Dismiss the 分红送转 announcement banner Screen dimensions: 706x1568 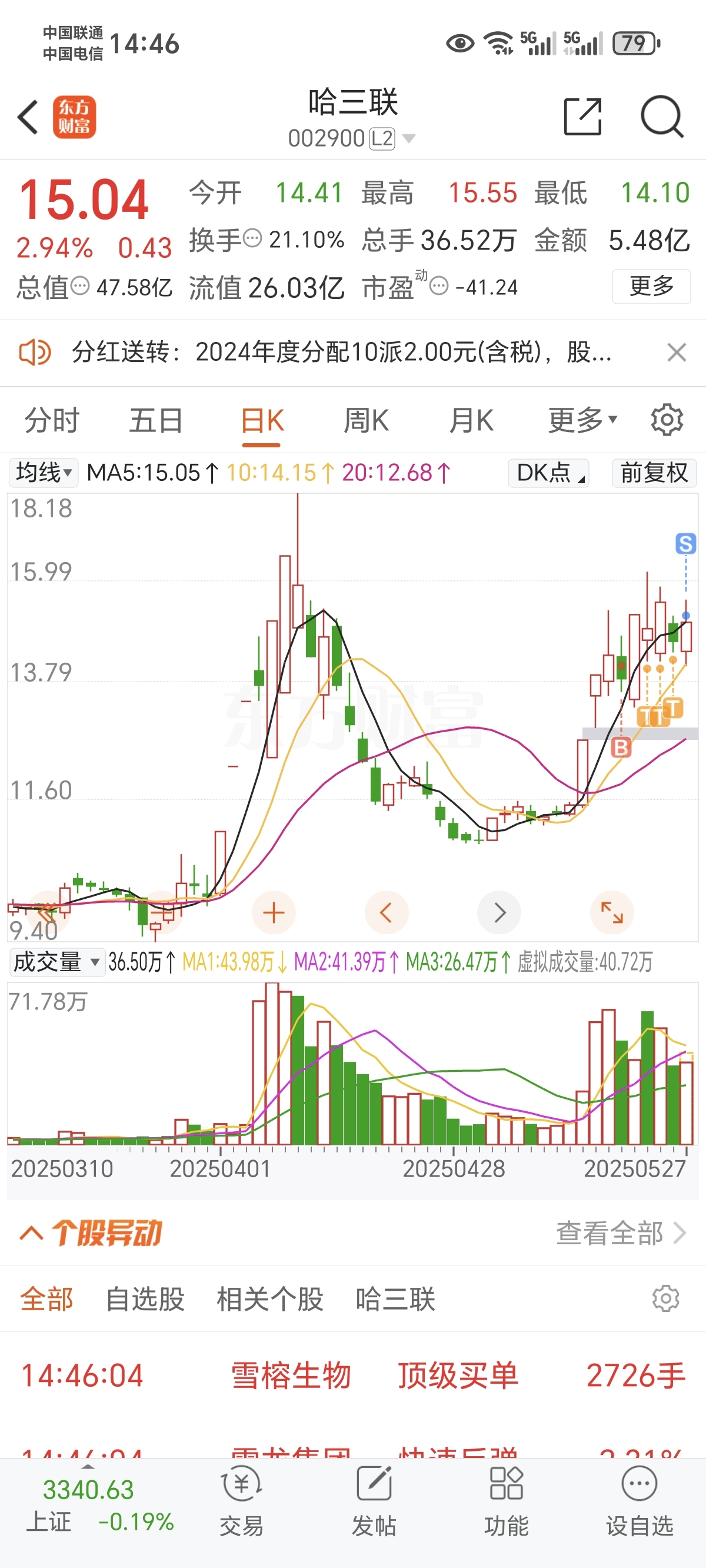[x=676, y=353]
